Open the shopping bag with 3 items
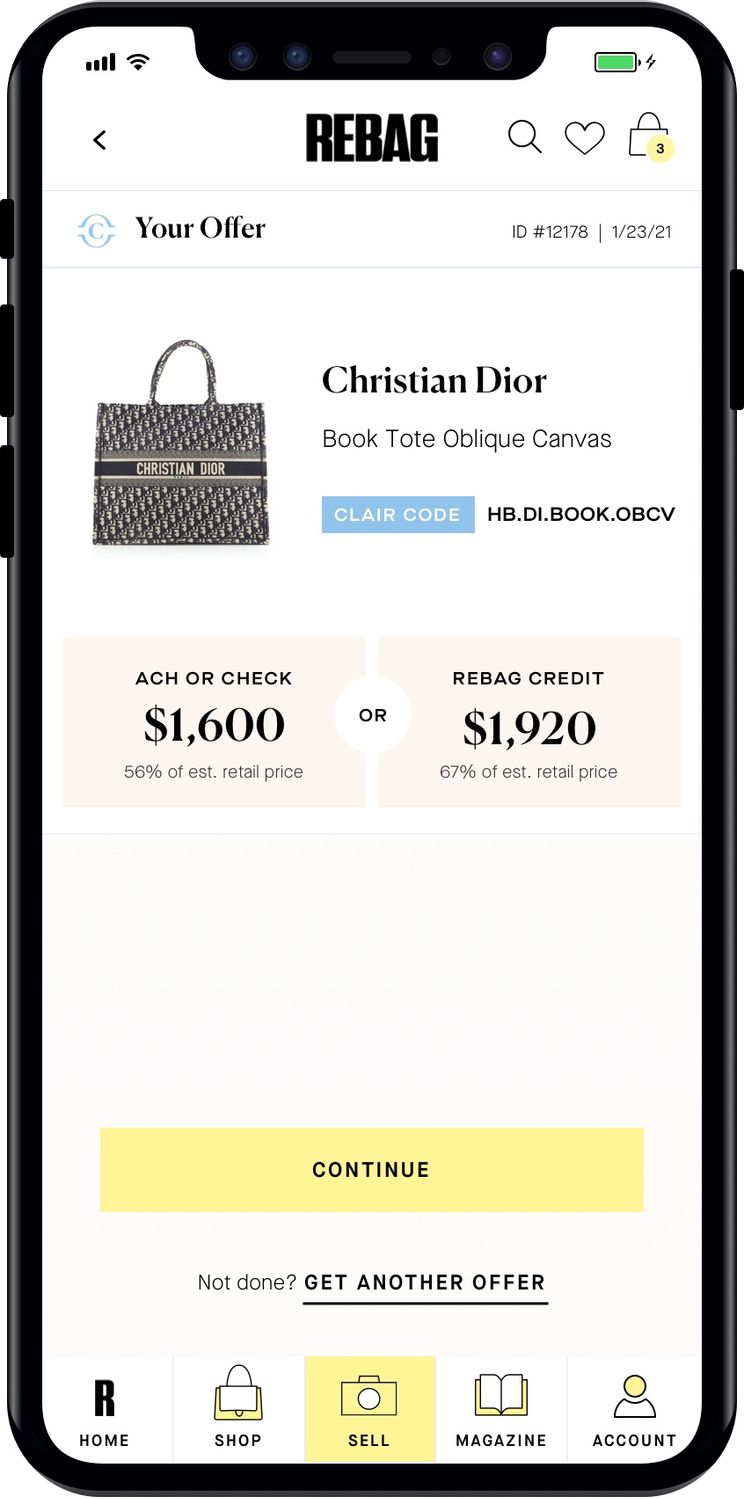This screenshot has width=744, height=1499. click(x=649, y=137)
